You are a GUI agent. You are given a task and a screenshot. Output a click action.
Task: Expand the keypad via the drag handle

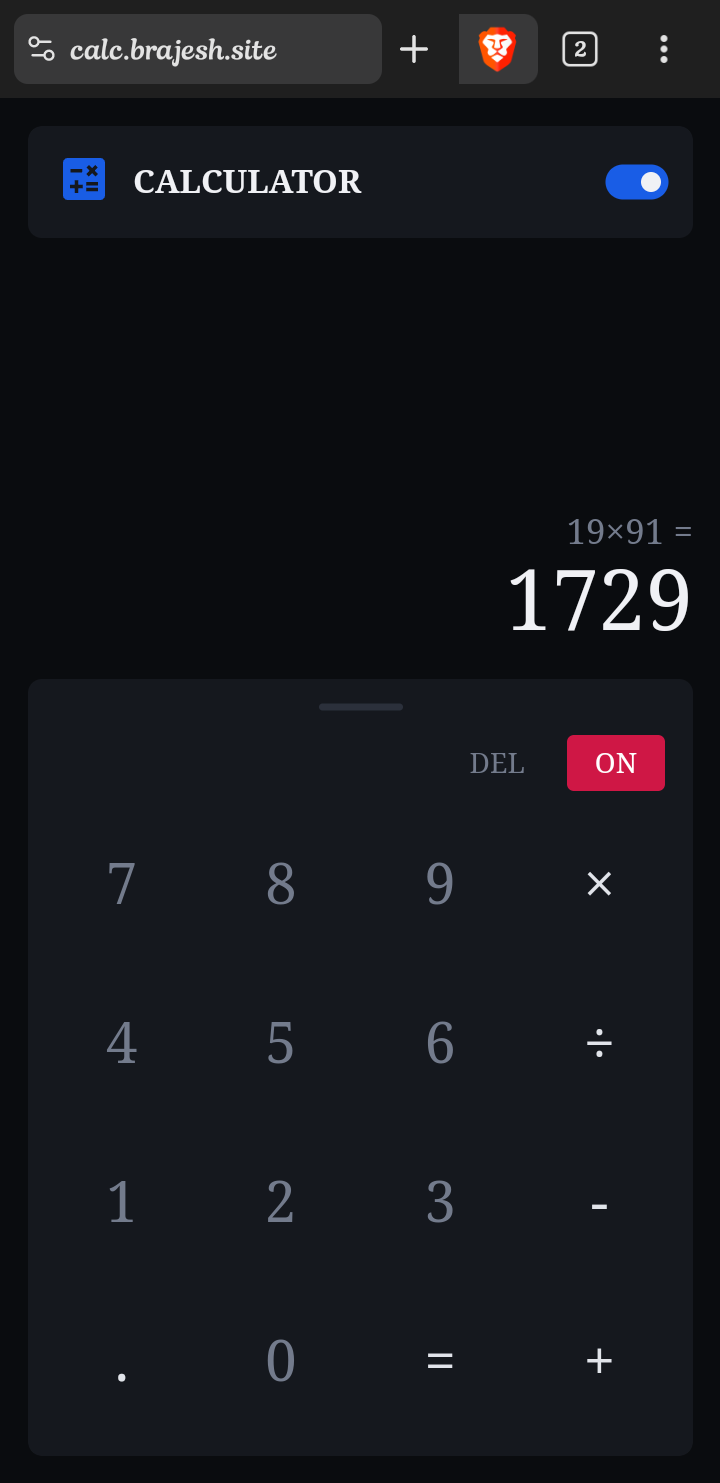(x=360, y=706)
